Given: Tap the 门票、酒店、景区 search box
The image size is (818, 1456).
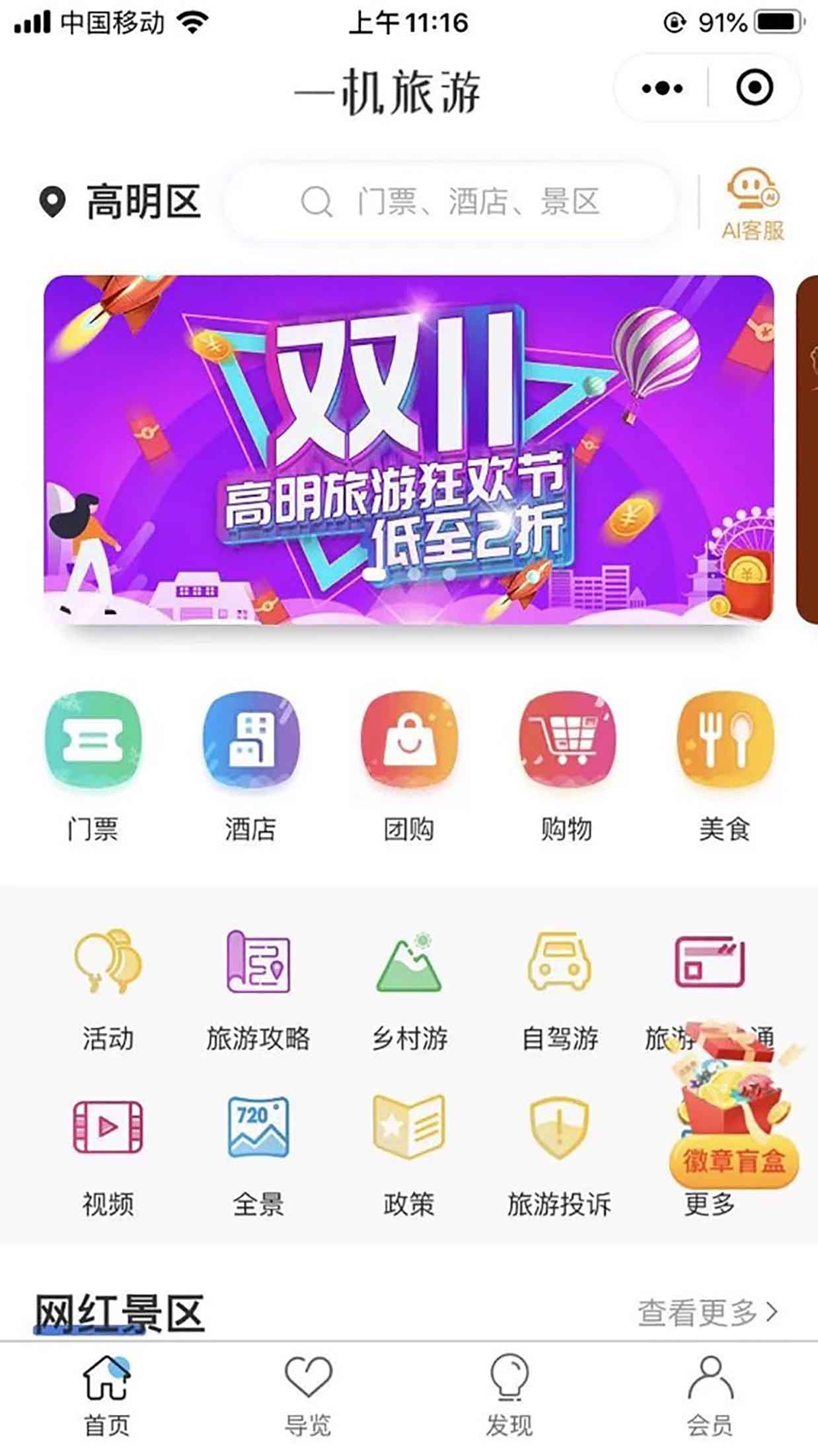Looking at the screenshot, I should (x=451, y=202).
